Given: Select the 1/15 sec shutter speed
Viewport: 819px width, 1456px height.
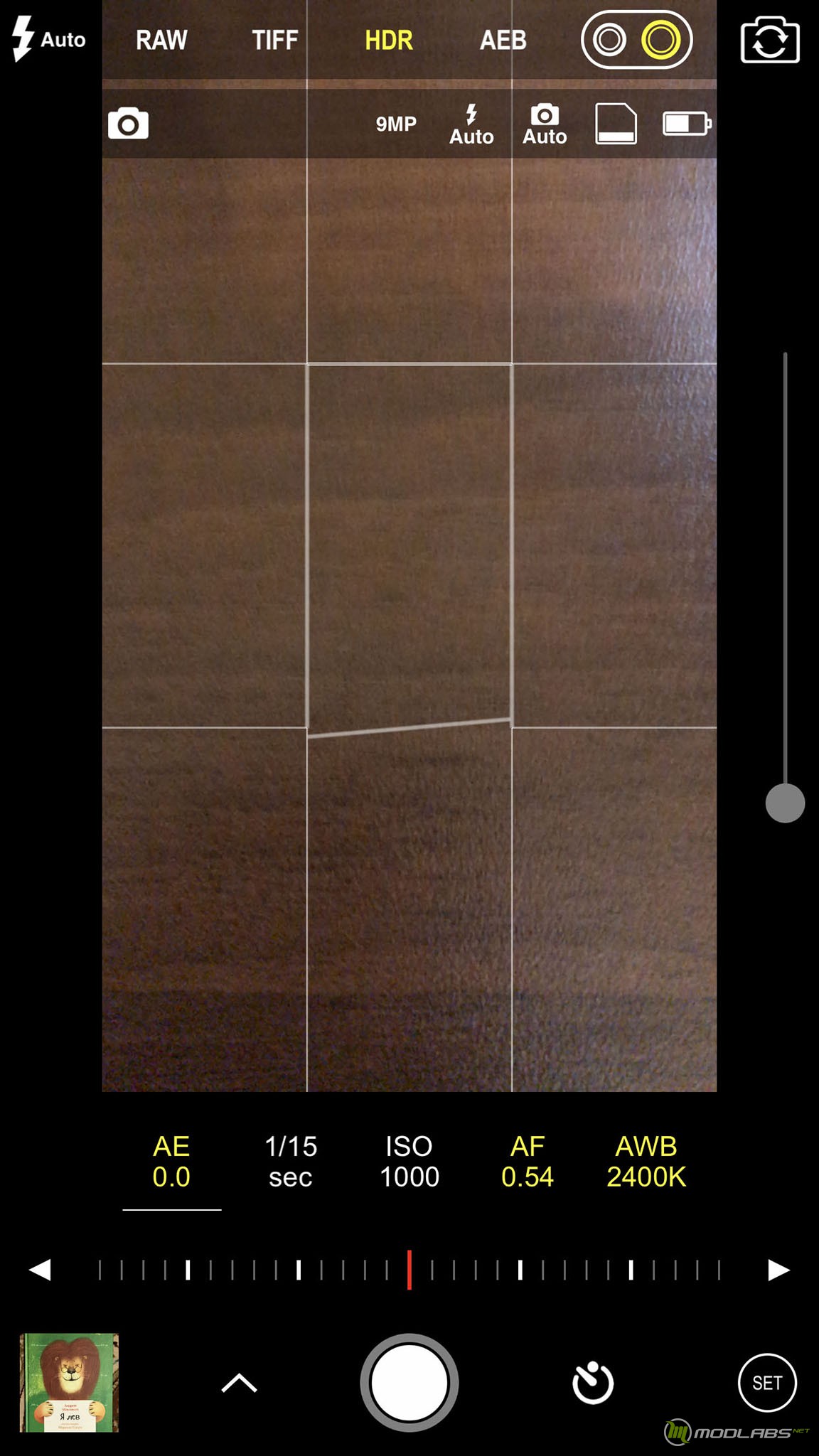Looking at the screenshot, I should tap(291, 1162).
